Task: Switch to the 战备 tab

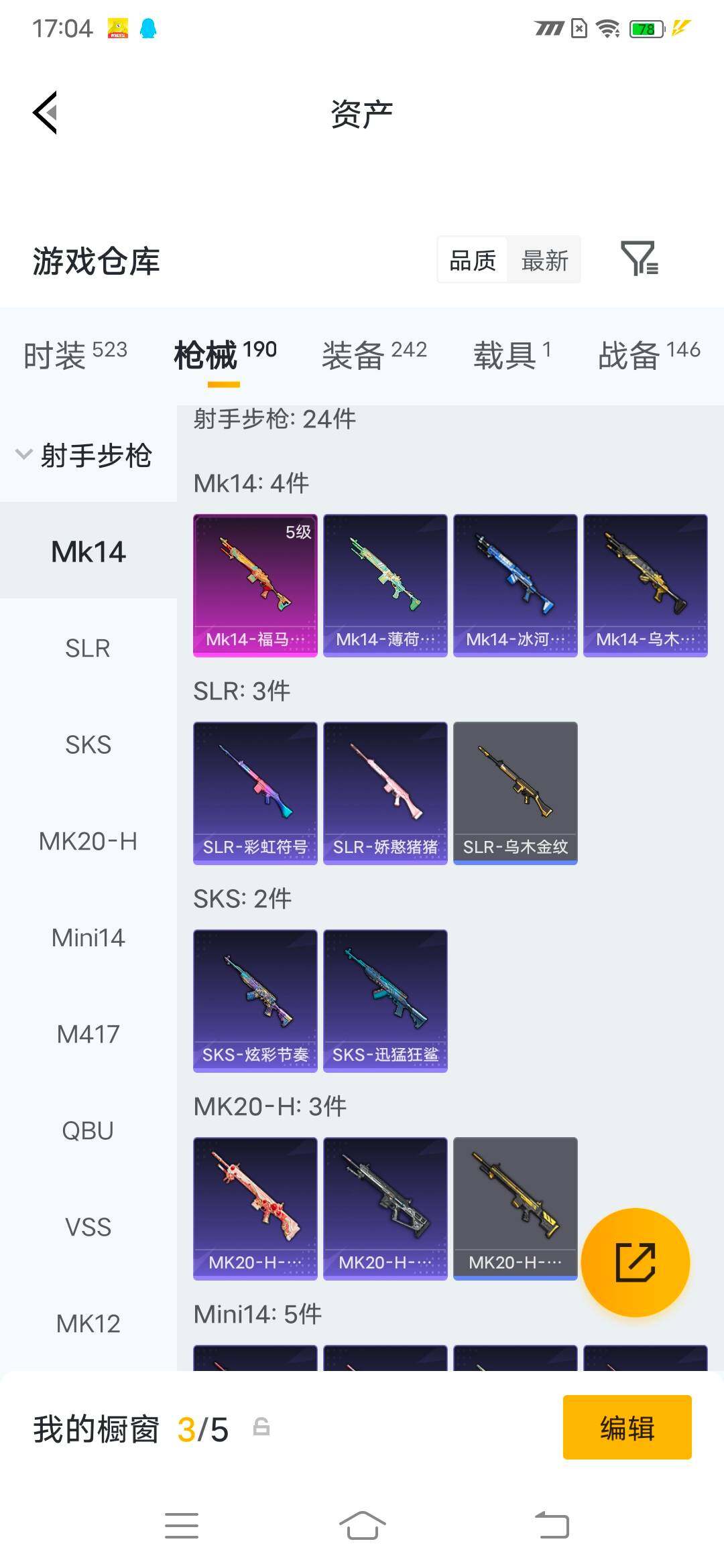Action: point(649,354)
